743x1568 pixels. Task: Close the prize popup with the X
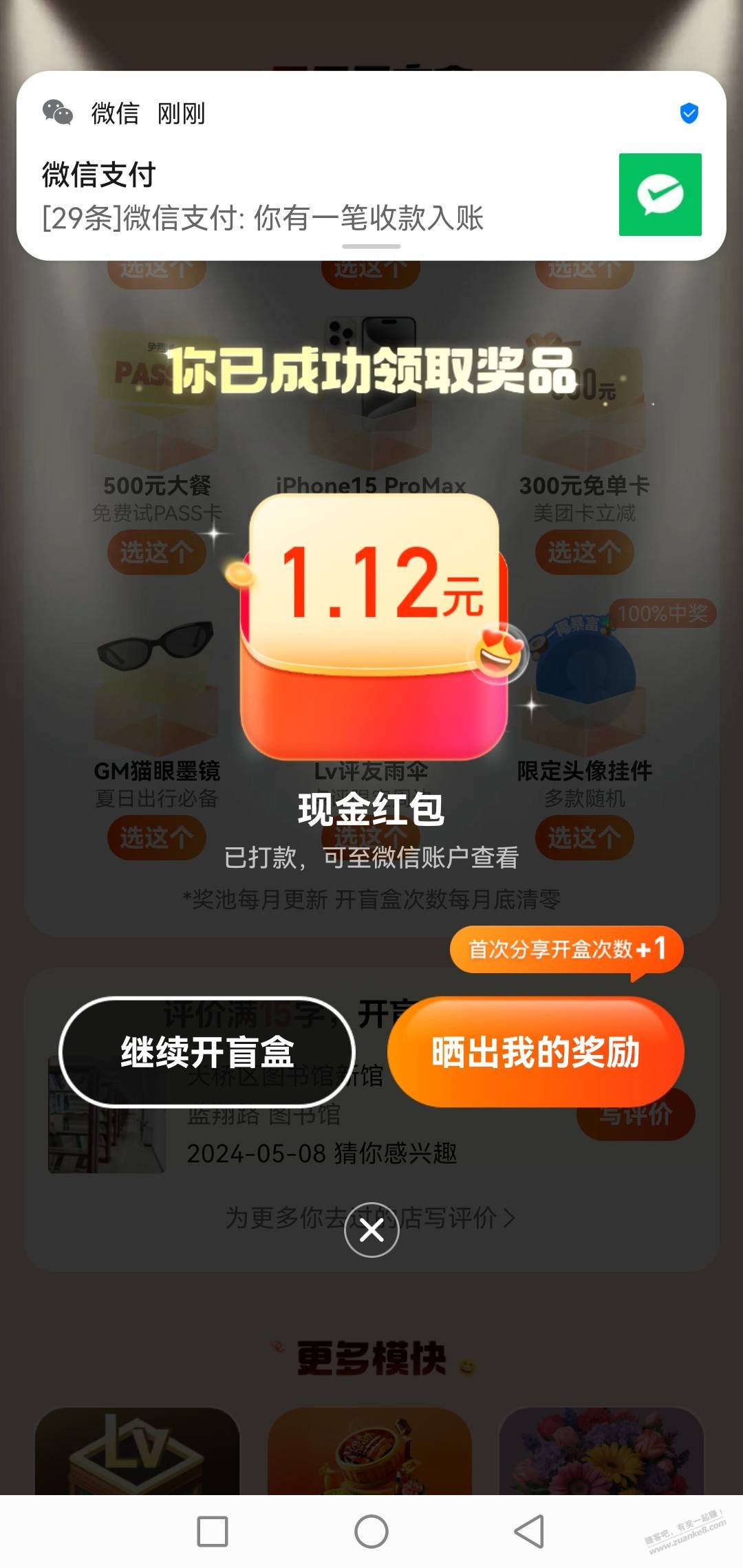(x=371, y=1230)
